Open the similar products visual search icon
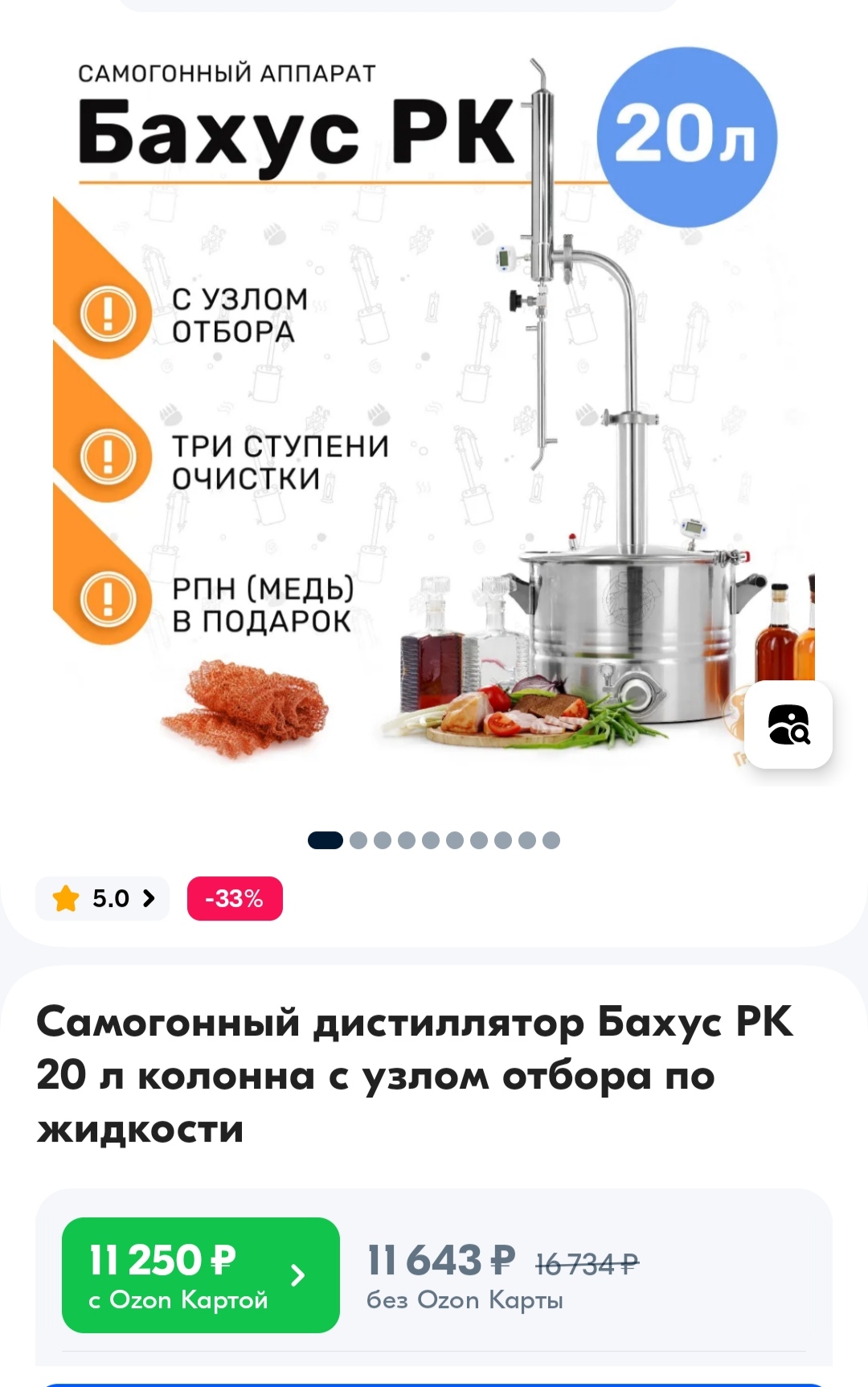Viewport: 868px width, 1387px height. click(x=788, y=724)
